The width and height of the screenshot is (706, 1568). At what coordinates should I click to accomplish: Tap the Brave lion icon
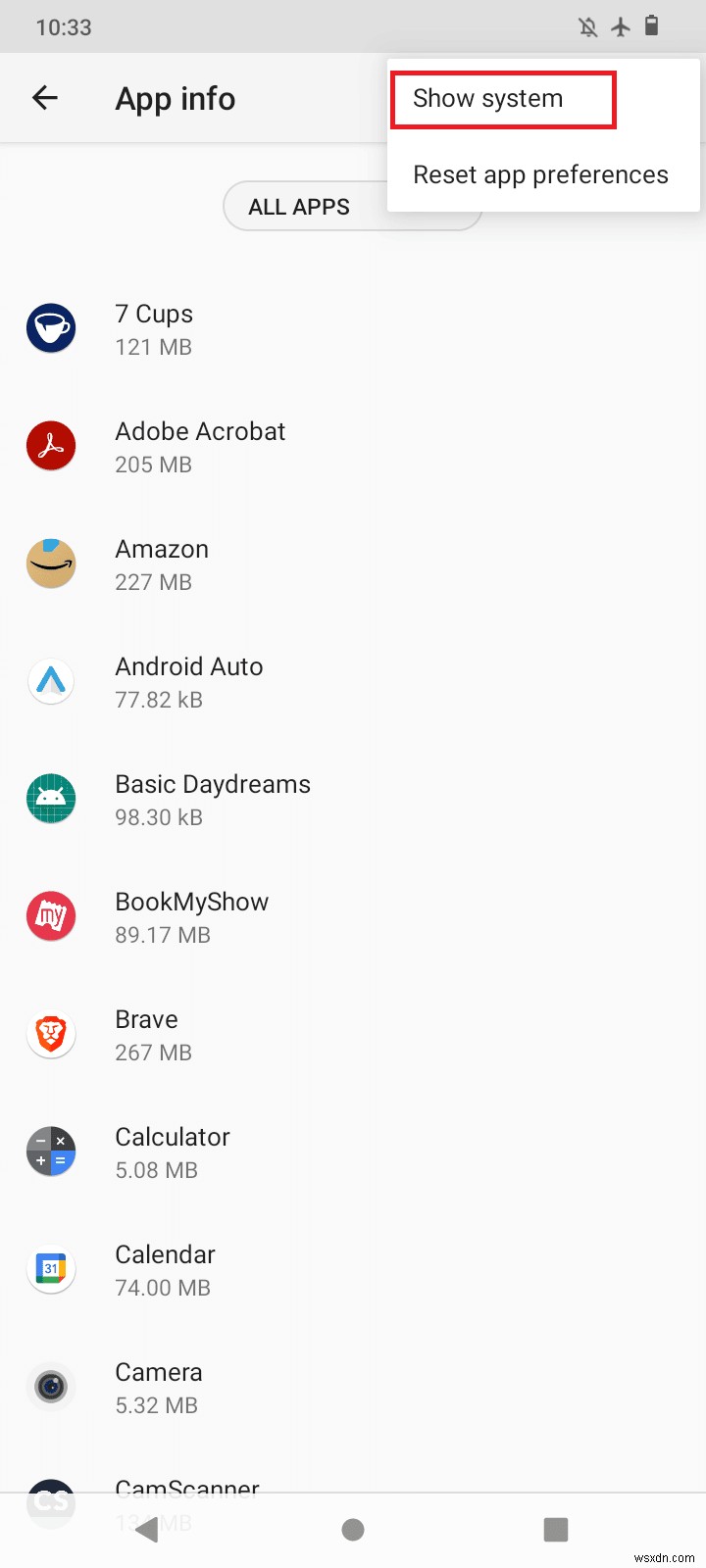click(x=51, y=1033)
